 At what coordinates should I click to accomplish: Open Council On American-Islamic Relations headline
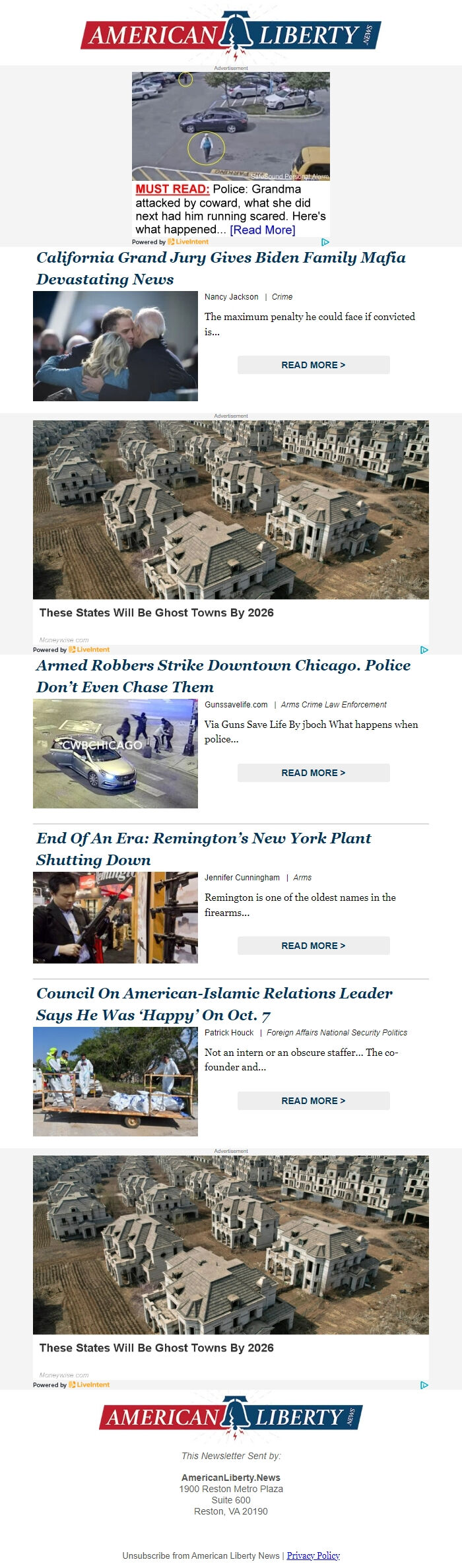tap(214, 1004)
